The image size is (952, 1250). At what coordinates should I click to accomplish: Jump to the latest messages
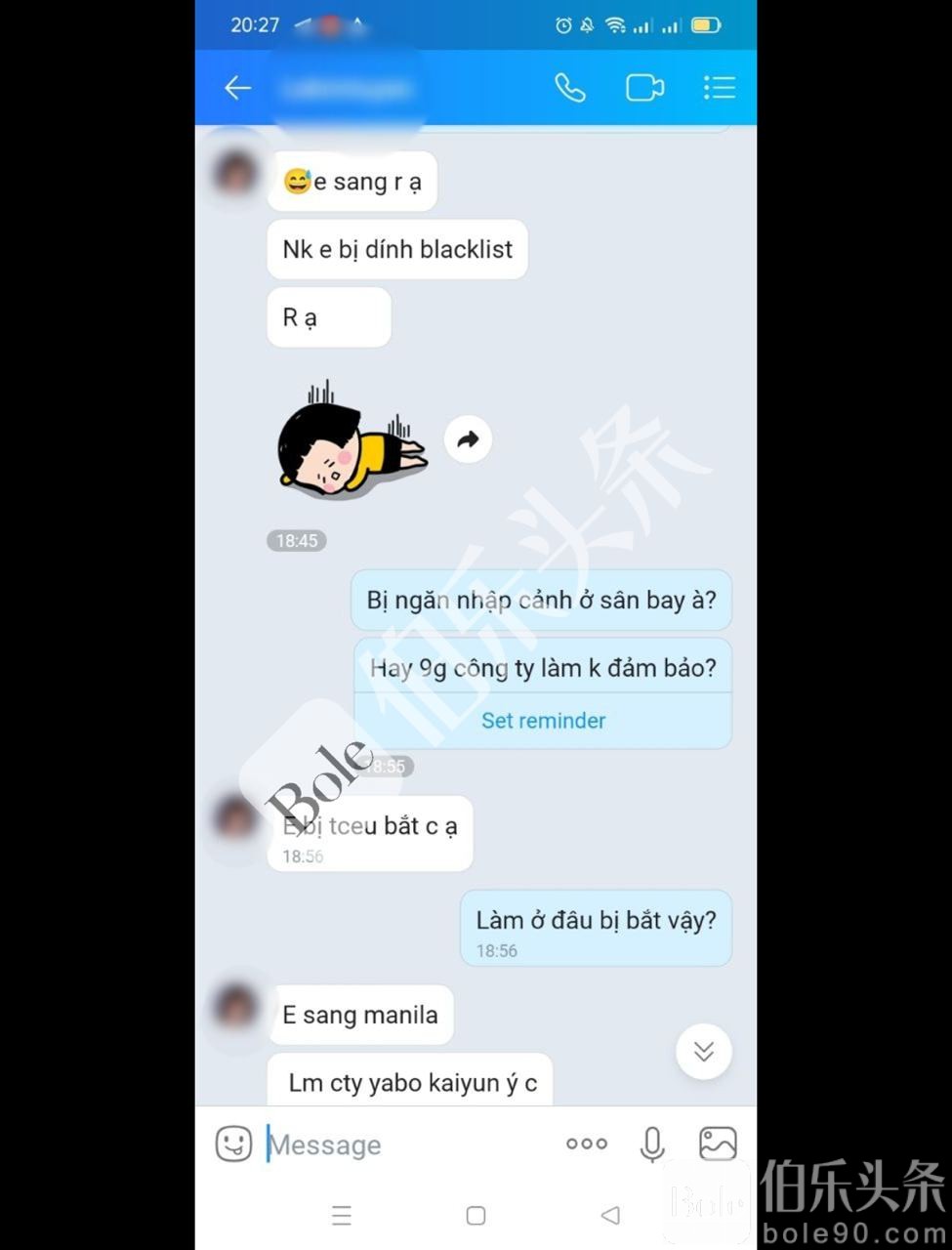click(x=703, y=1051)
